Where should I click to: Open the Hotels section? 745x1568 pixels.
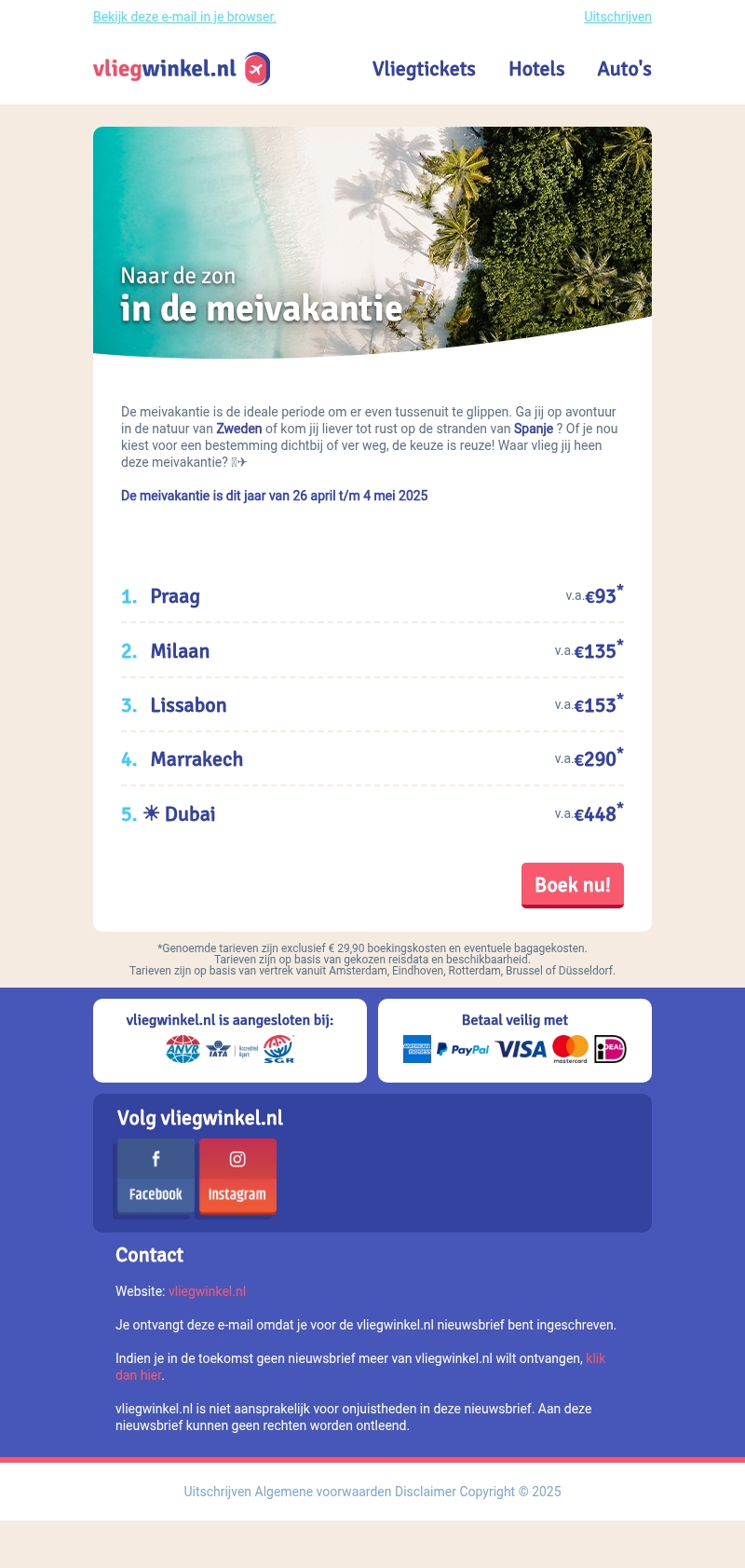tap(536, 69)
